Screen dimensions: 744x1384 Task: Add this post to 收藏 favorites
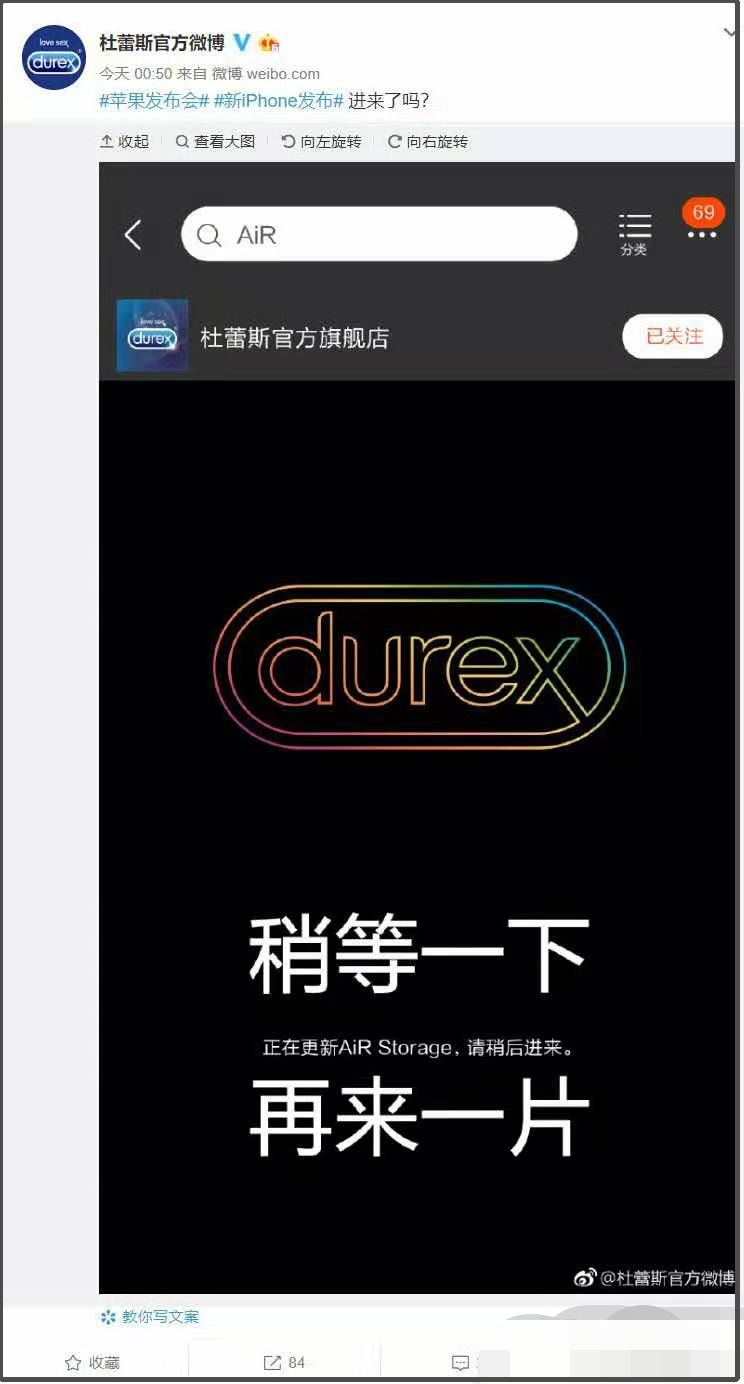[x=93, y=1363]
